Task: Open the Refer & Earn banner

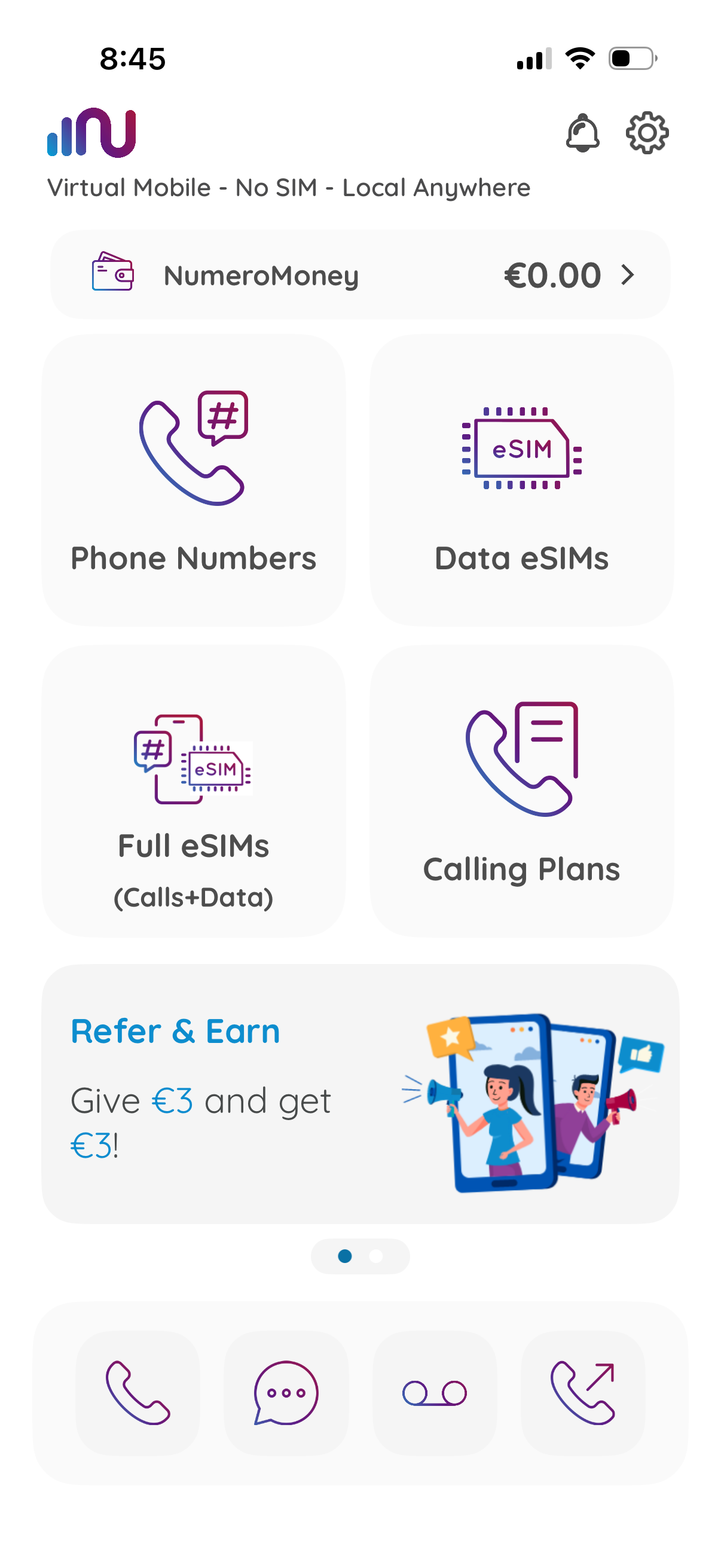Action: point(360,1094)
